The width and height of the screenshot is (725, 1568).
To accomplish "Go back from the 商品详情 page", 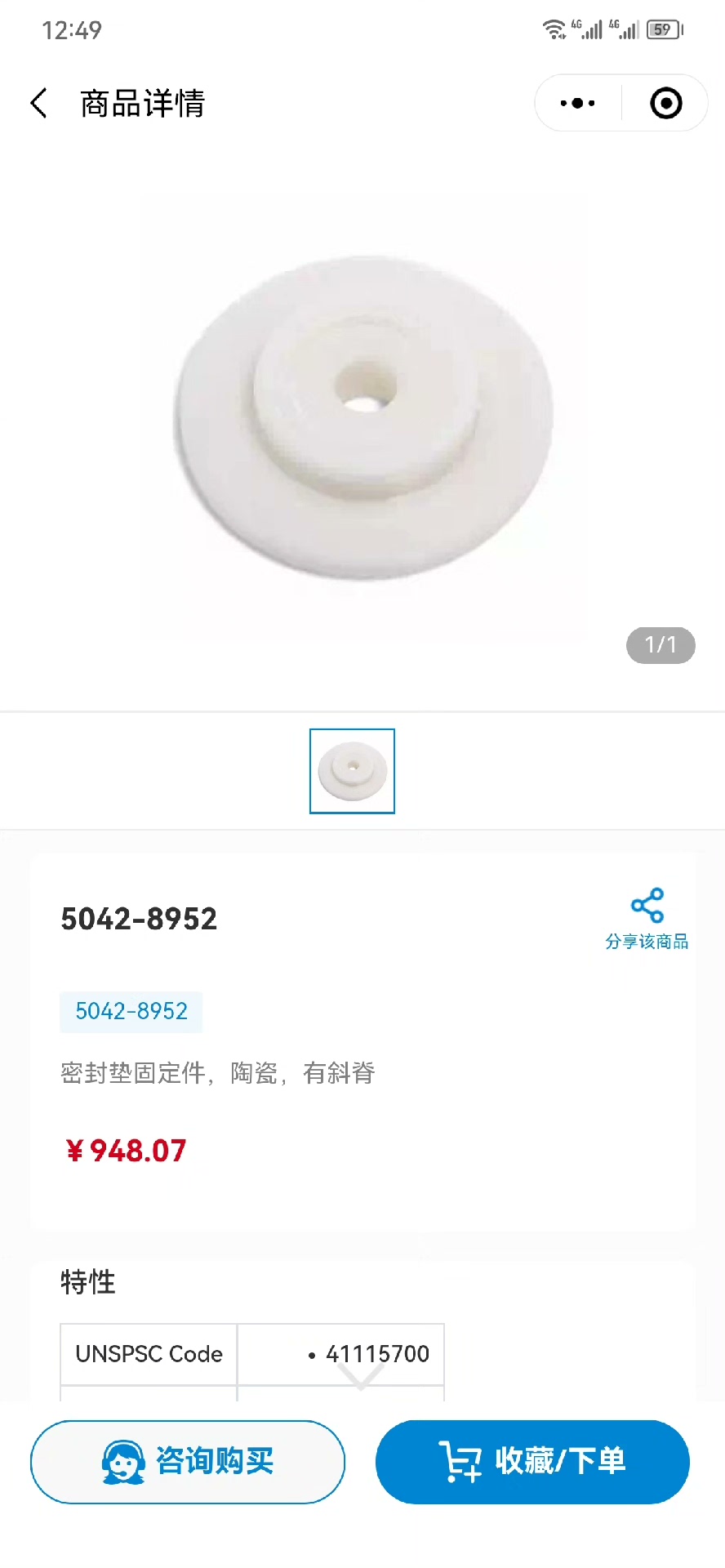I will [x=39, y=104].
